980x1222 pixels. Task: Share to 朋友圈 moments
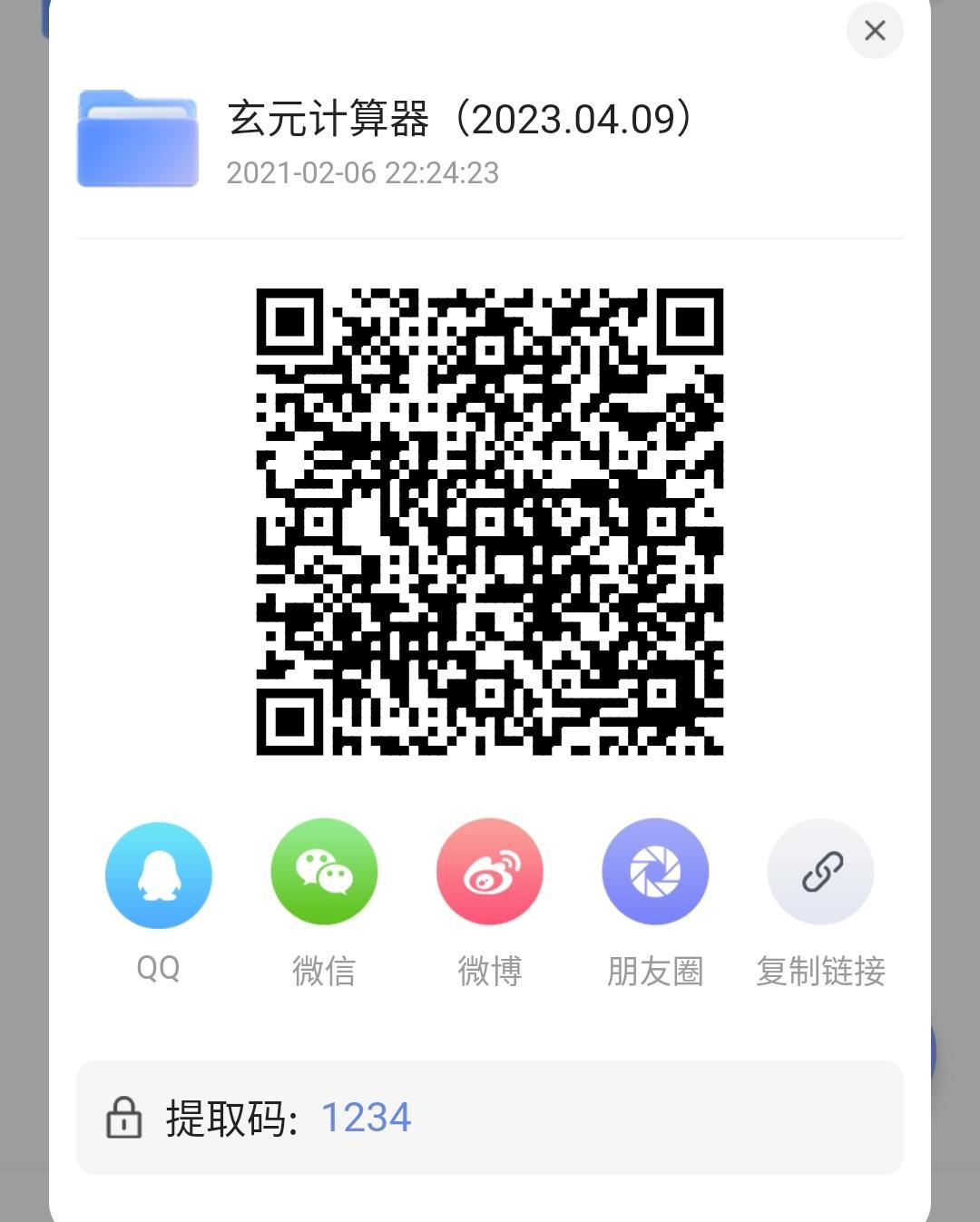tap(655, 873)
